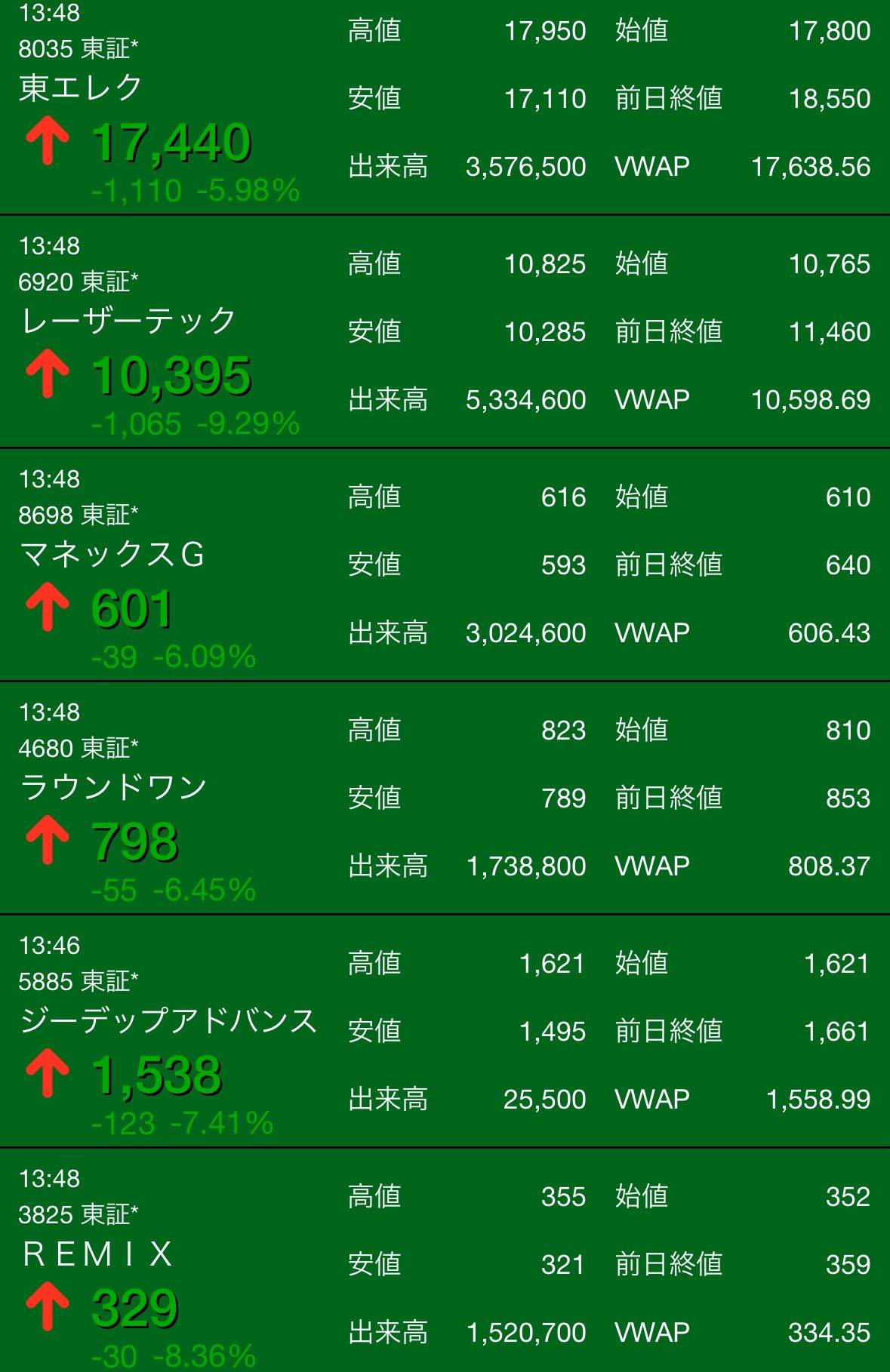
Task: Tap the ジーデップアドバンス (5885) row
Action: (168, 1020)
